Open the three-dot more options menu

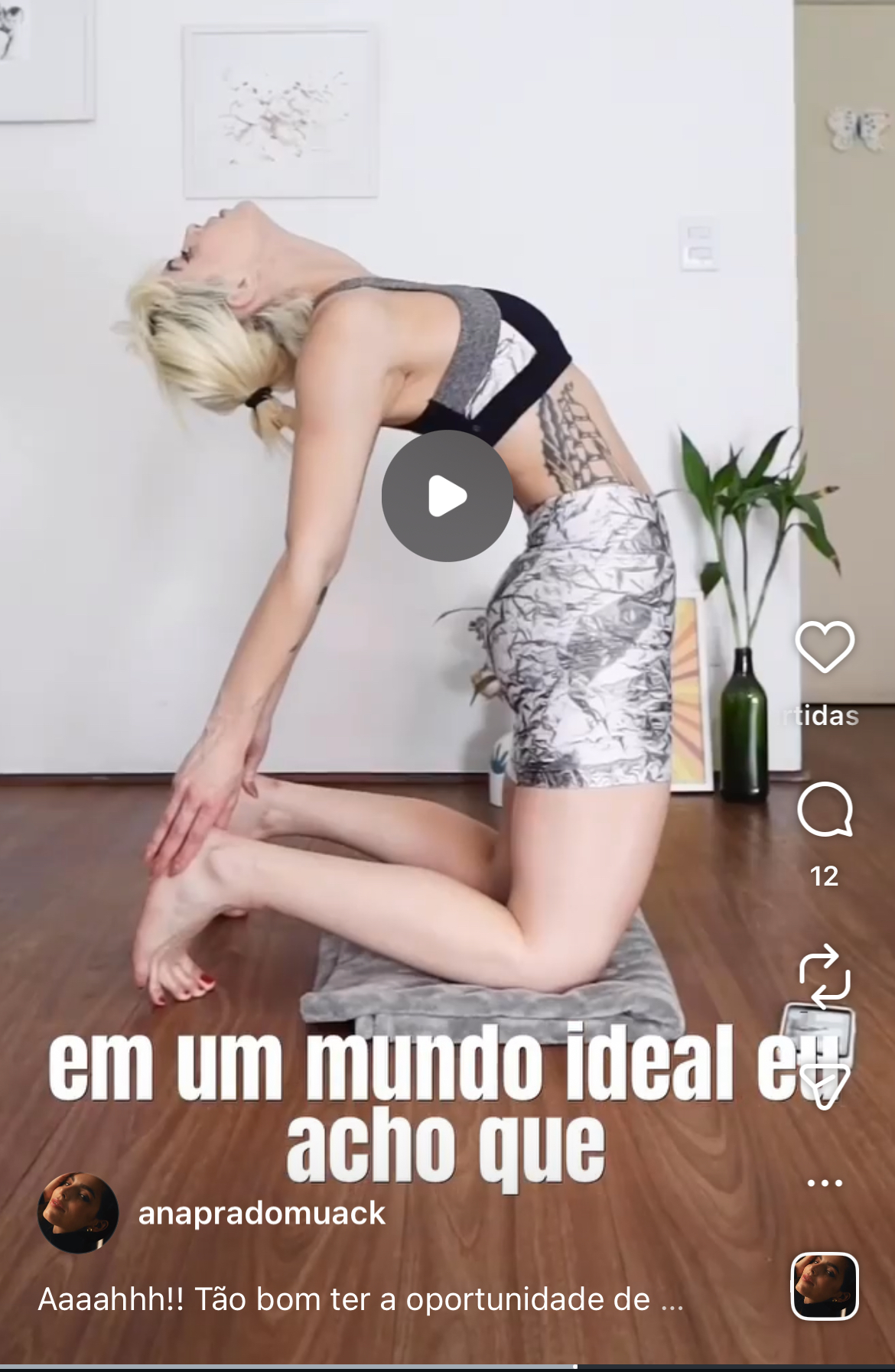pyautogui.click(x=825, y=1182)
